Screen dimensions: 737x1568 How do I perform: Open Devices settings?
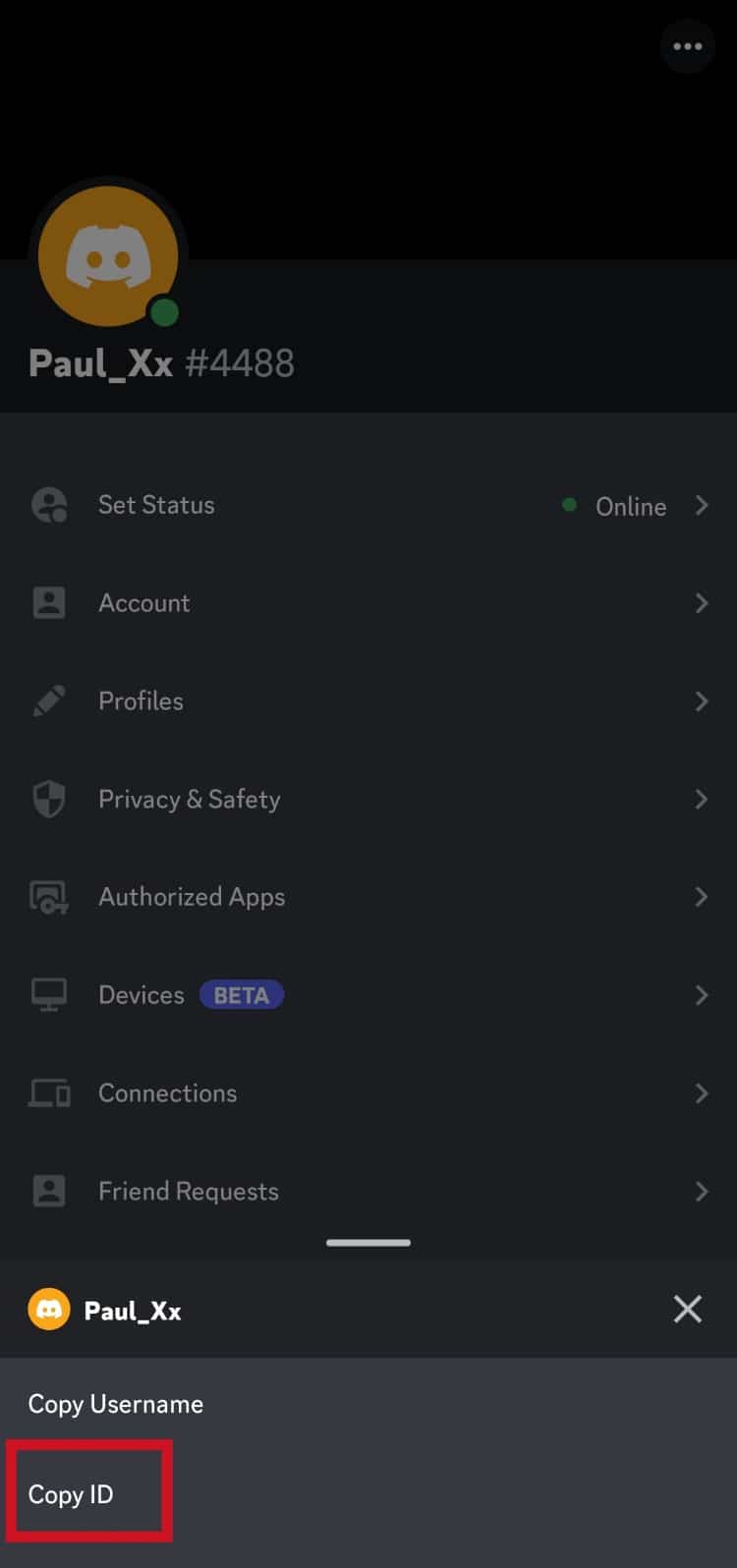368,995
